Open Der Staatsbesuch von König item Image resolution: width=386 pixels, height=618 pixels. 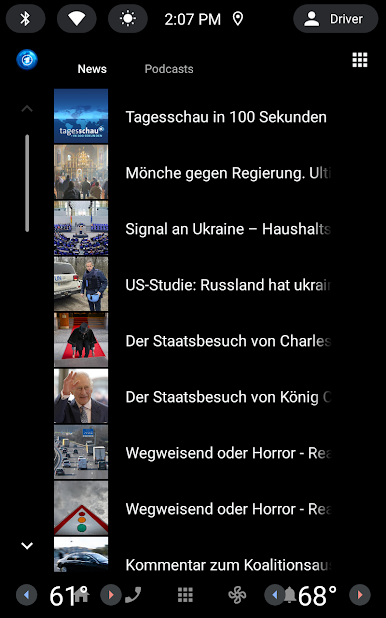[x=192, y=396]
